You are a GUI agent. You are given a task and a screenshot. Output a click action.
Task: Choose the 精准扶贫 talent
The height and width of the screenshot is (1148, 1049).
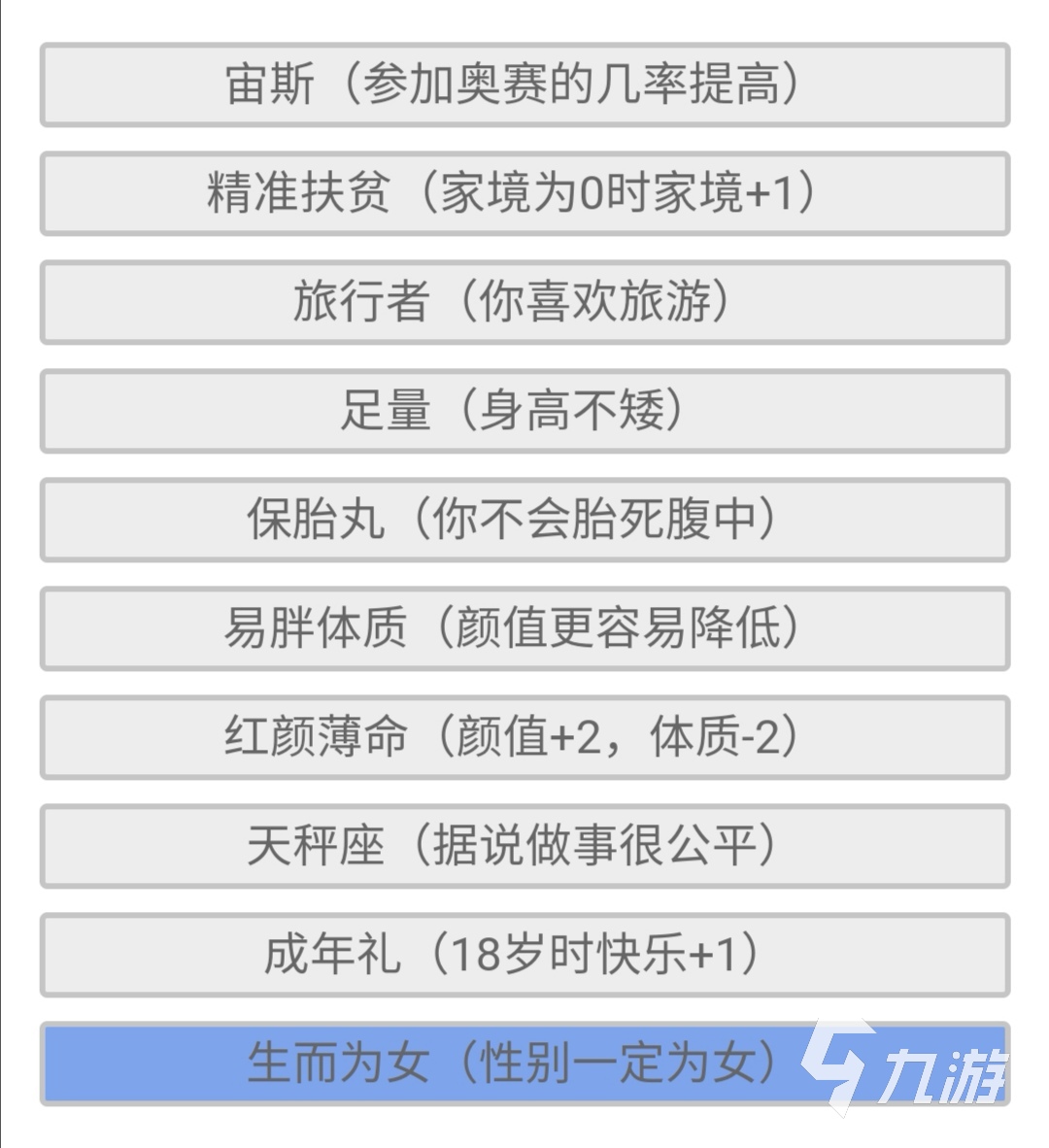[524, 193]
